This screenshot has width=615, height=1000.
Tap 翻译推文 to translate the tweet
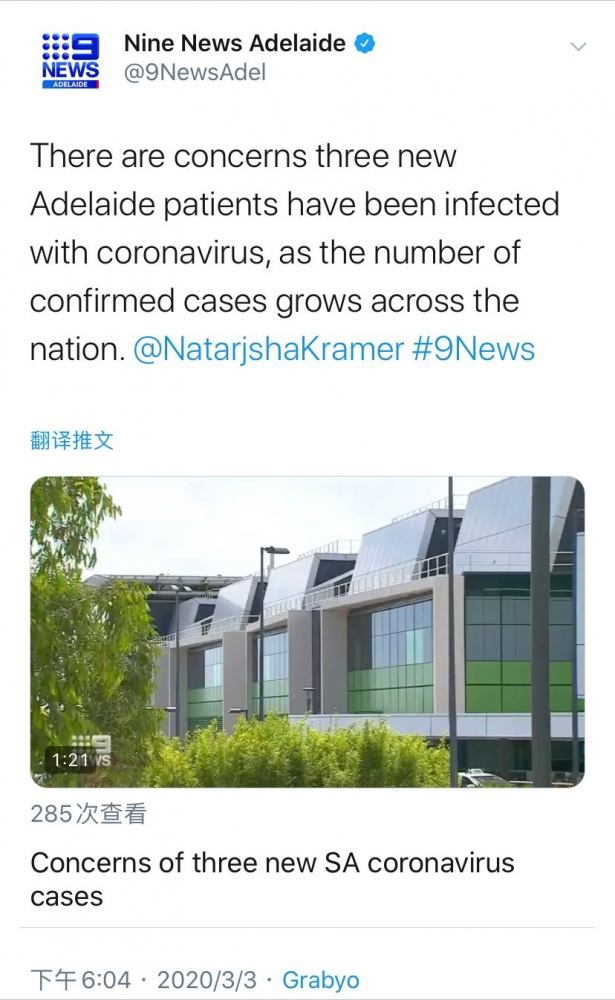(72, 440)
